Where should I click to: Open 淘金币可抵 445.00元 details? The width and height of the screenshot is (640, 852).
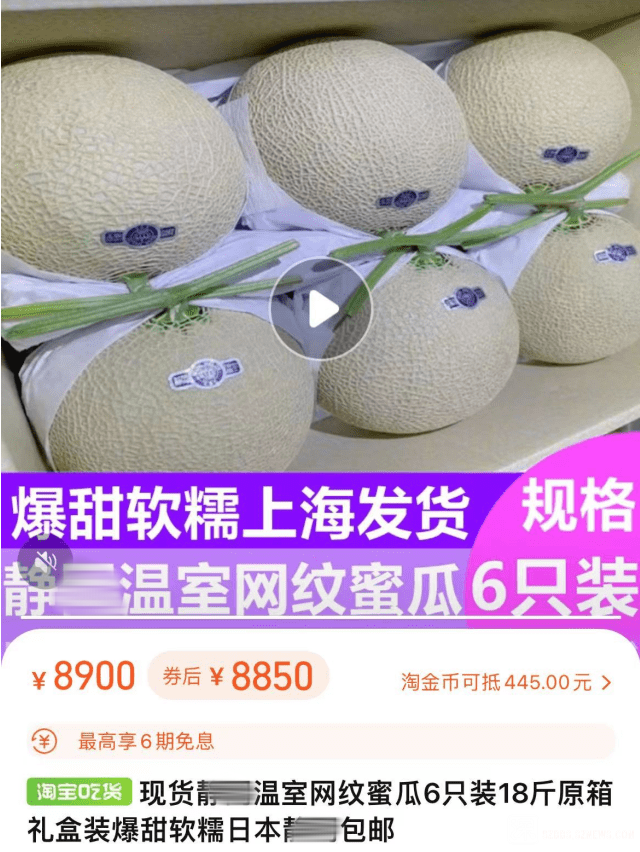pos(507,682)
